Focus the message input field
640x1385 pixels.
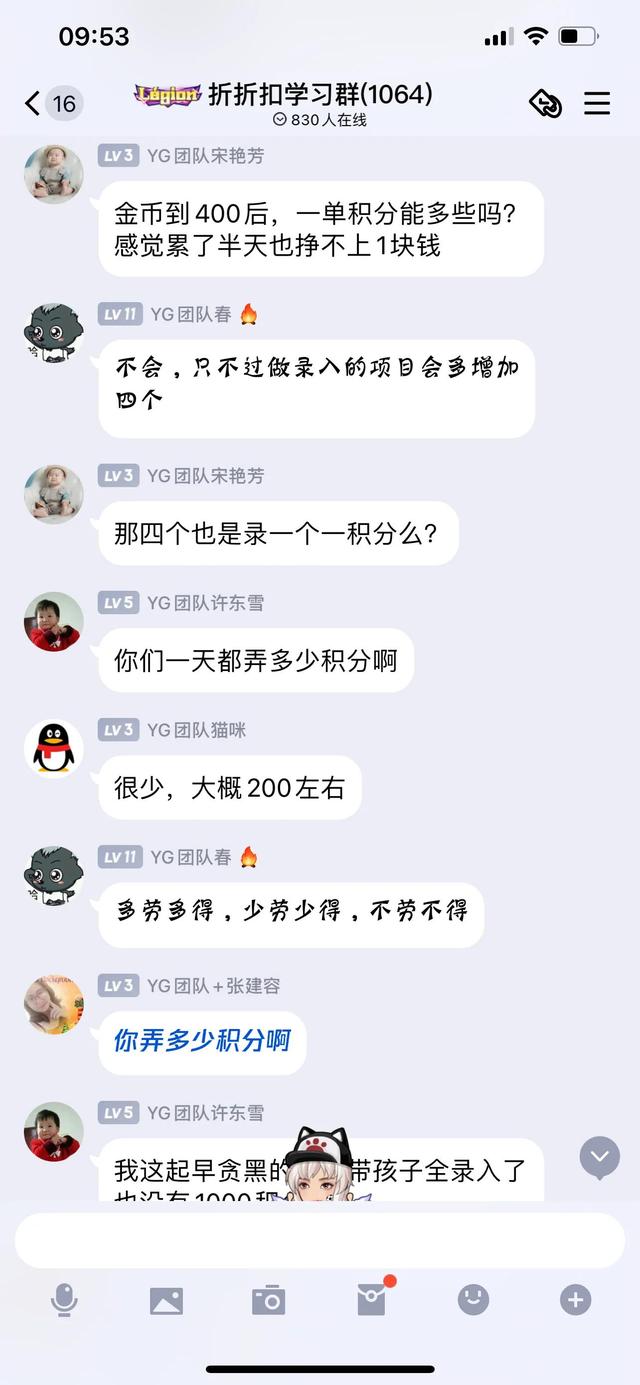(320, 1241)
